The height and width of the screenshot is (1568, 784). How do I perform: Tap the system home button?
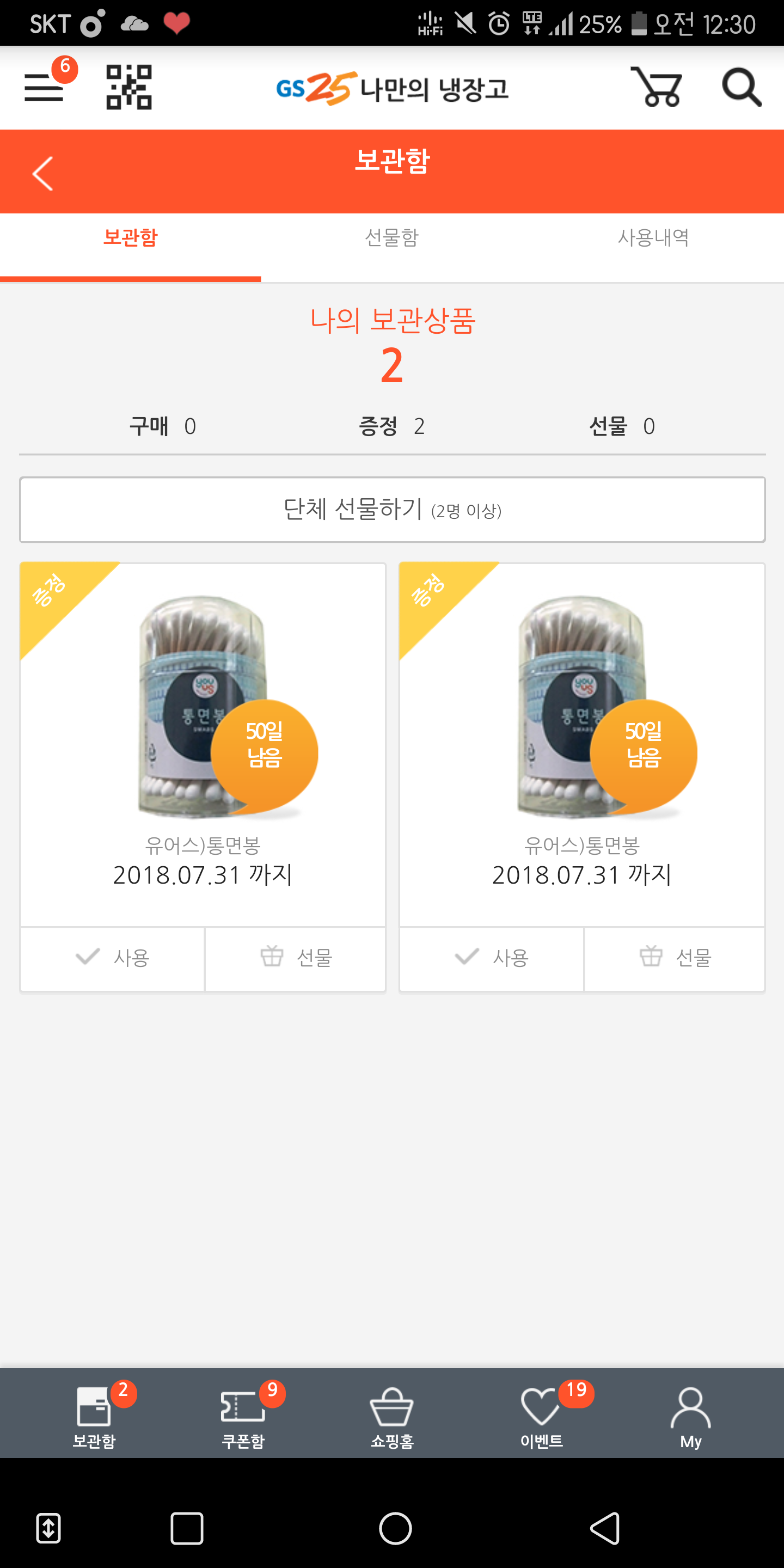395,1528
